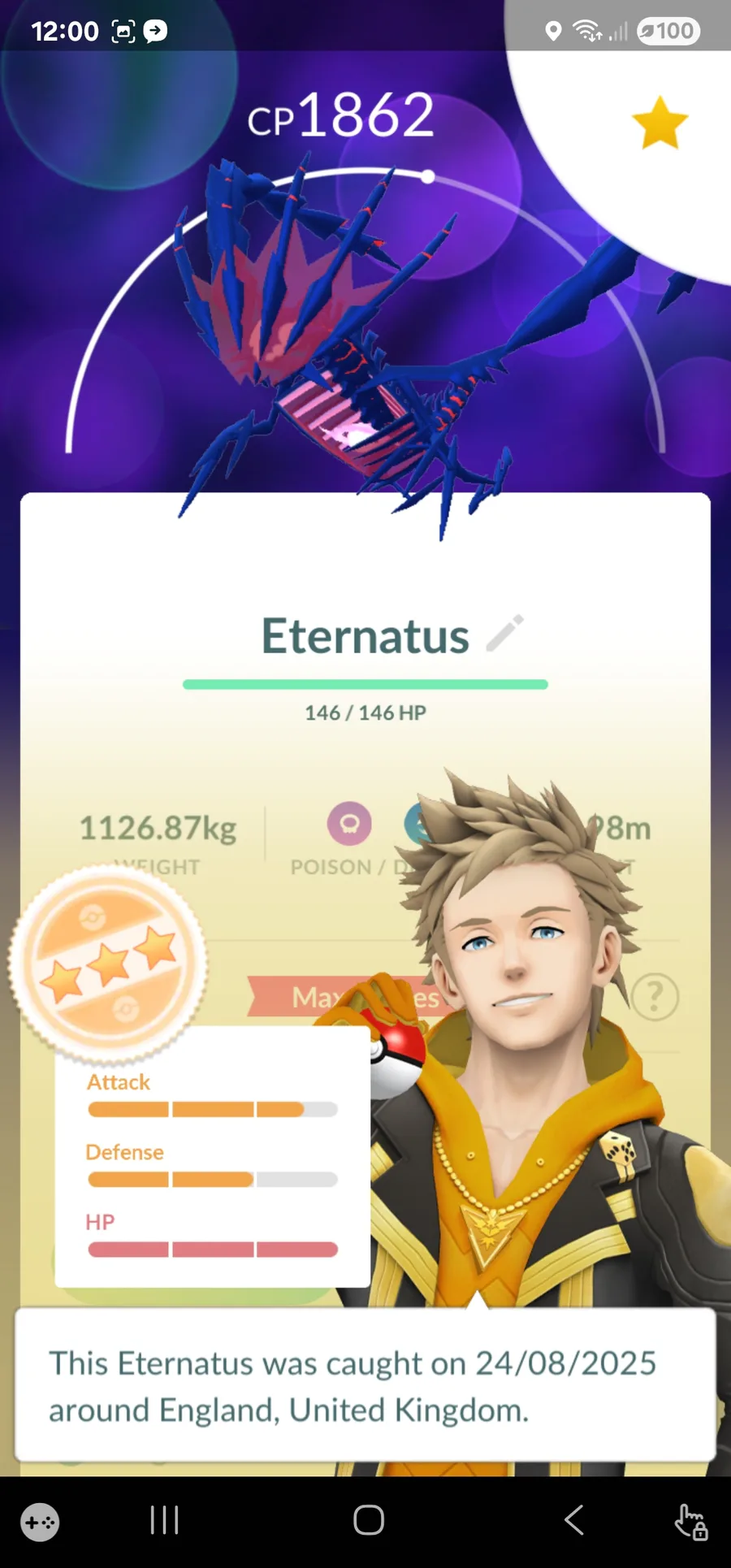Edit the Eternatus nickname with the pencil

coord(504,634)
